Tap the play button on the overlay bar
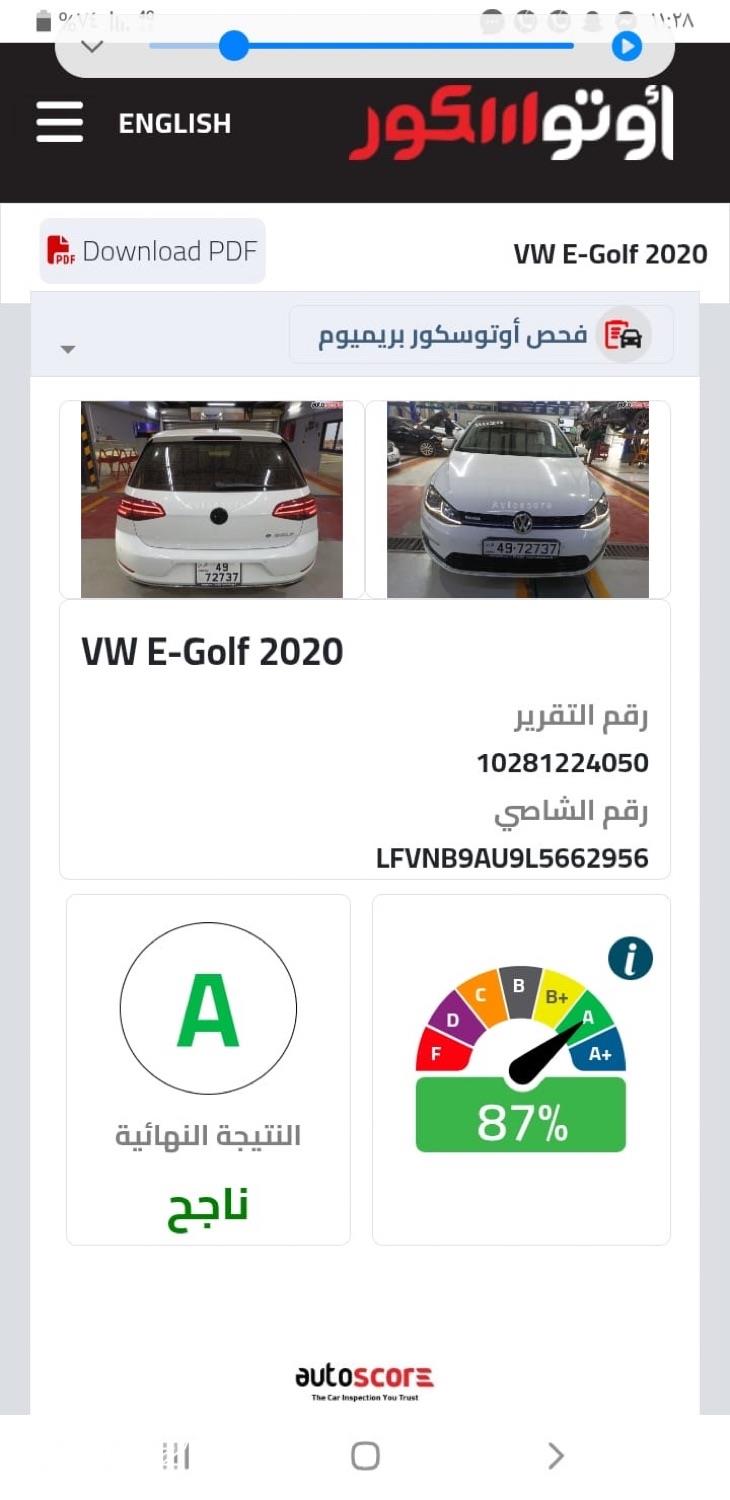 pos(627,46)
